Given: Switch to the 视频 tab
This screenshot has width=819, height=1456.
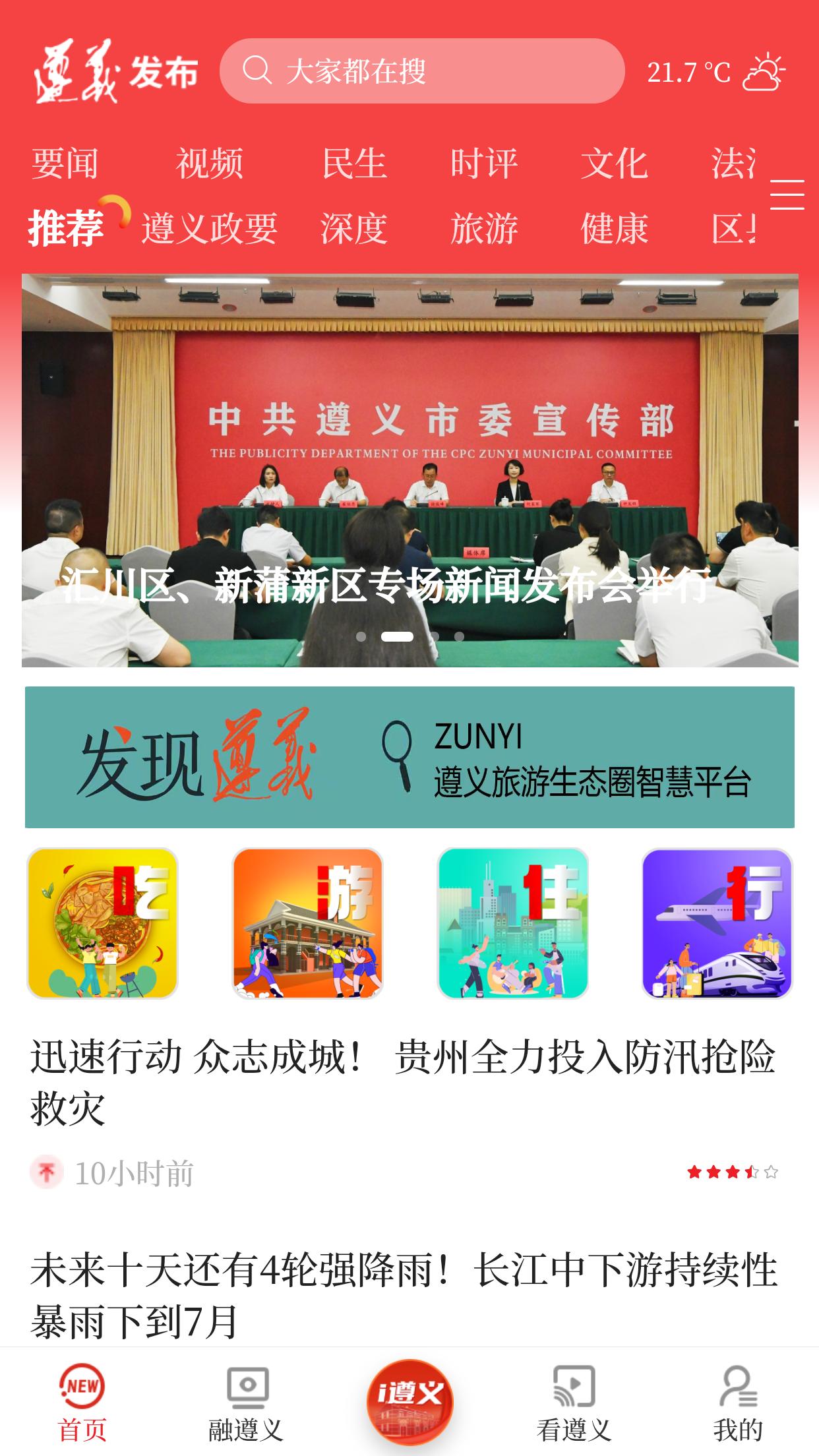Looking at the screenshot, I should pyautogui.click(x=210, y=164).
